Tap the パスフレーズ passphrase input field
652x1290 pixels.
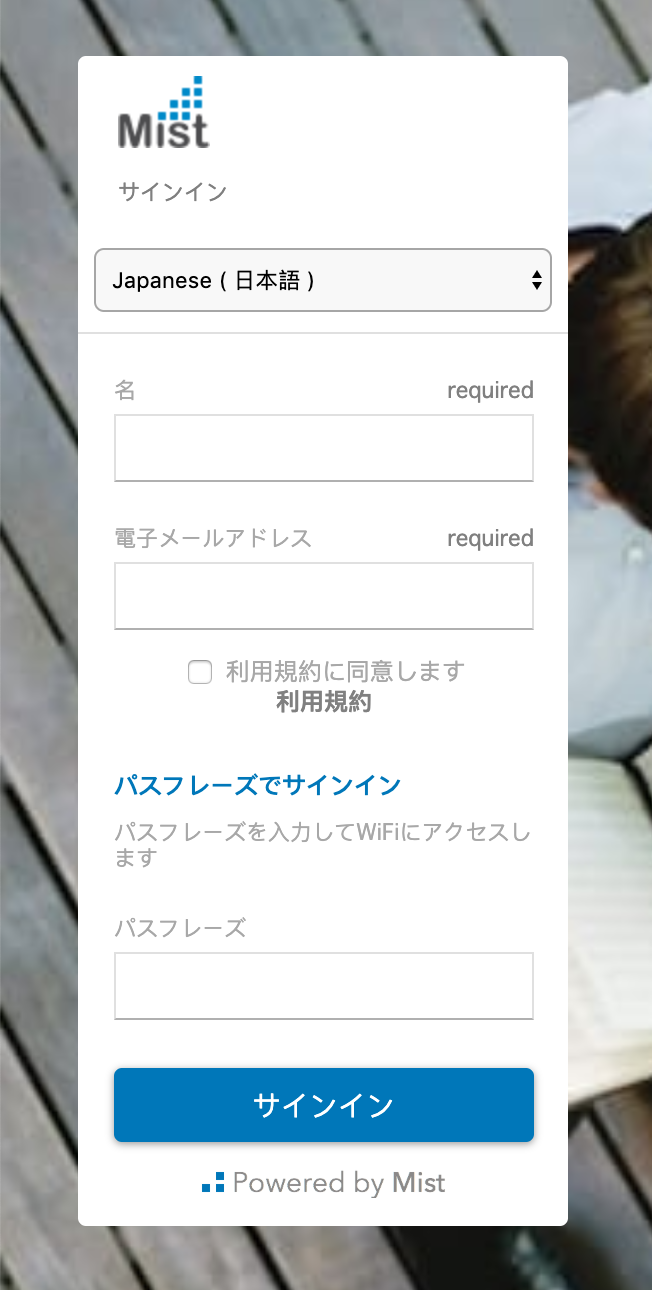pyautogui.click(x=323, y=986)
